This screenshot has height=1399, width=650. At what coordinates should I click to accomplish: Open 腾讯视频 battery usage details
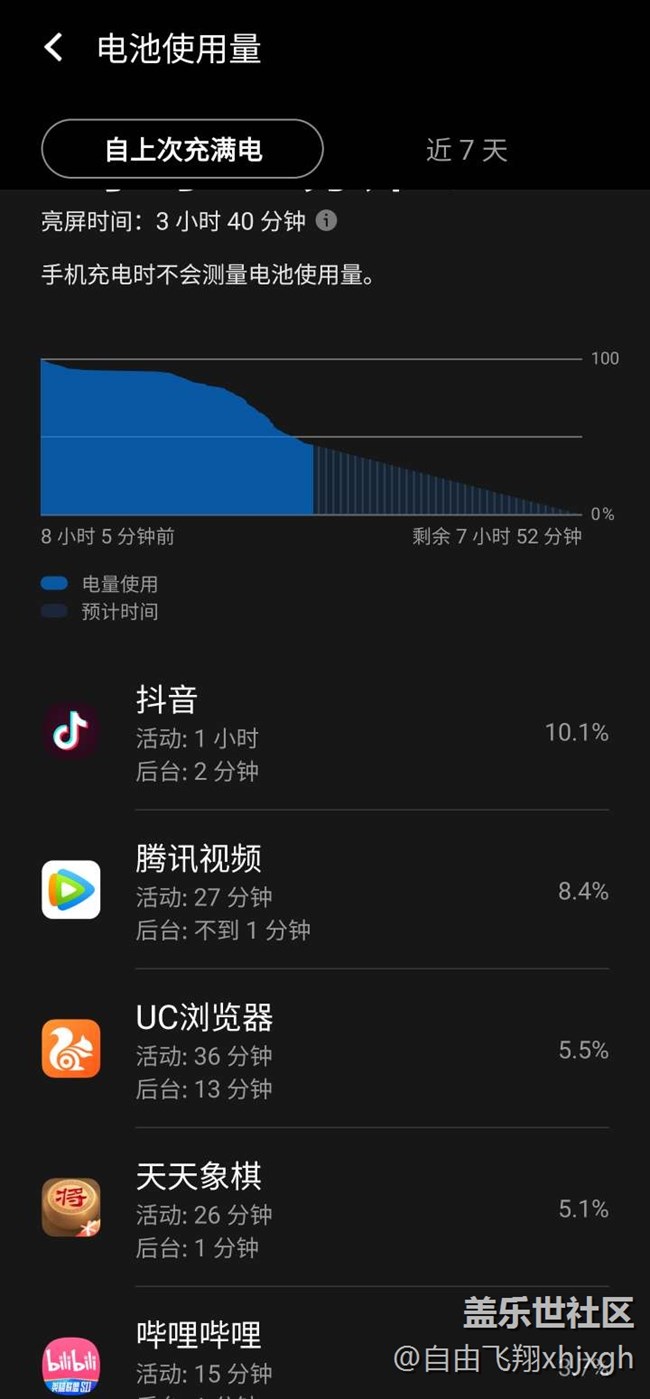click(325, 891)
